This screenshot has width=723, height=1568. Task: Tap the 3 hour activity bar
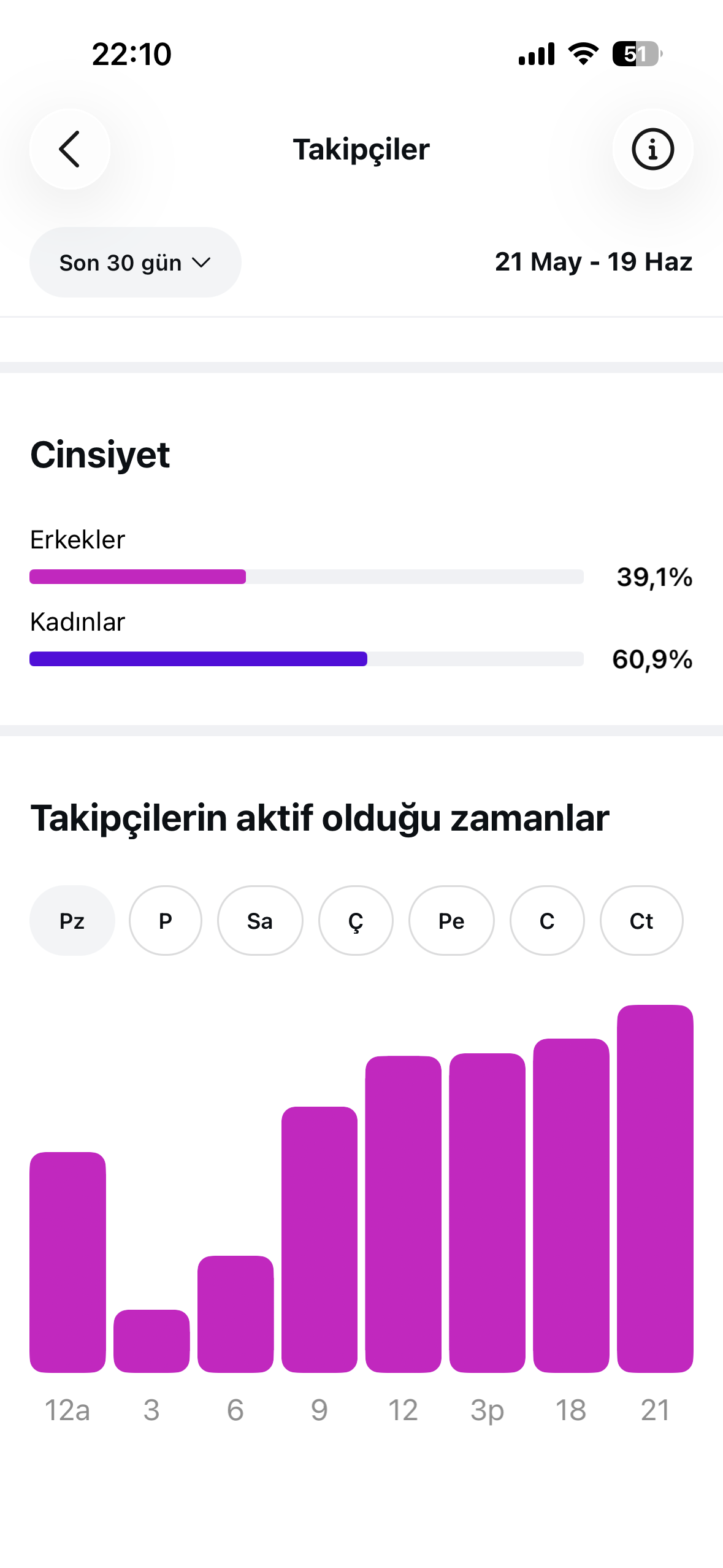[x=151, y=1341]
